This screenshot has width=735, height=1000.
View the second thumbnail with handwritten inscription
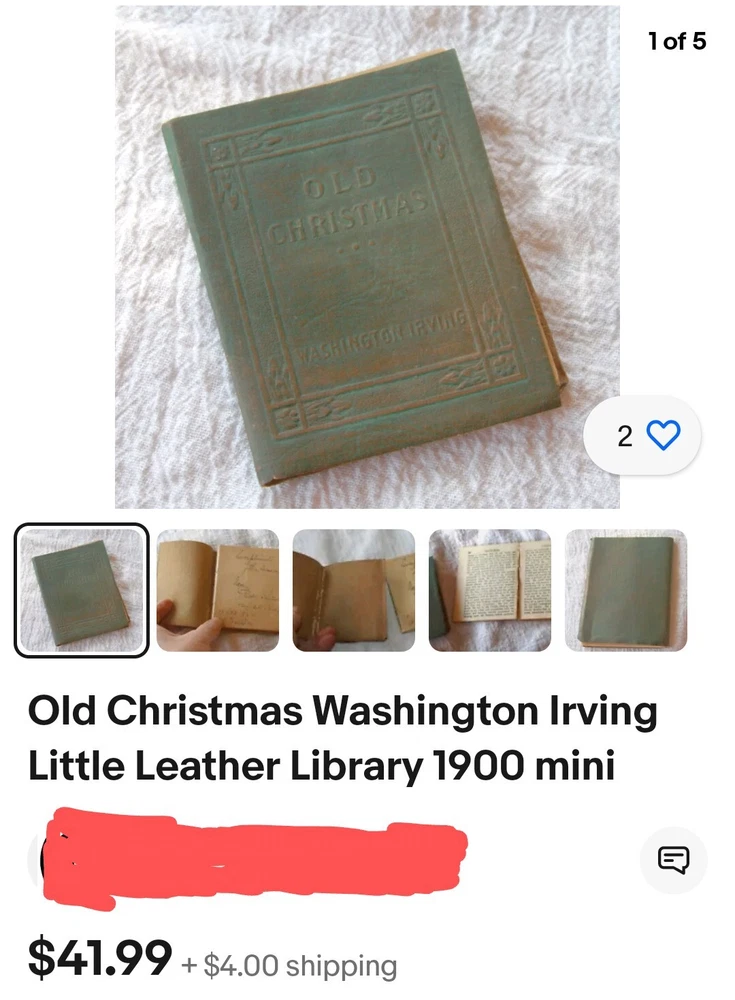(218, 590)
